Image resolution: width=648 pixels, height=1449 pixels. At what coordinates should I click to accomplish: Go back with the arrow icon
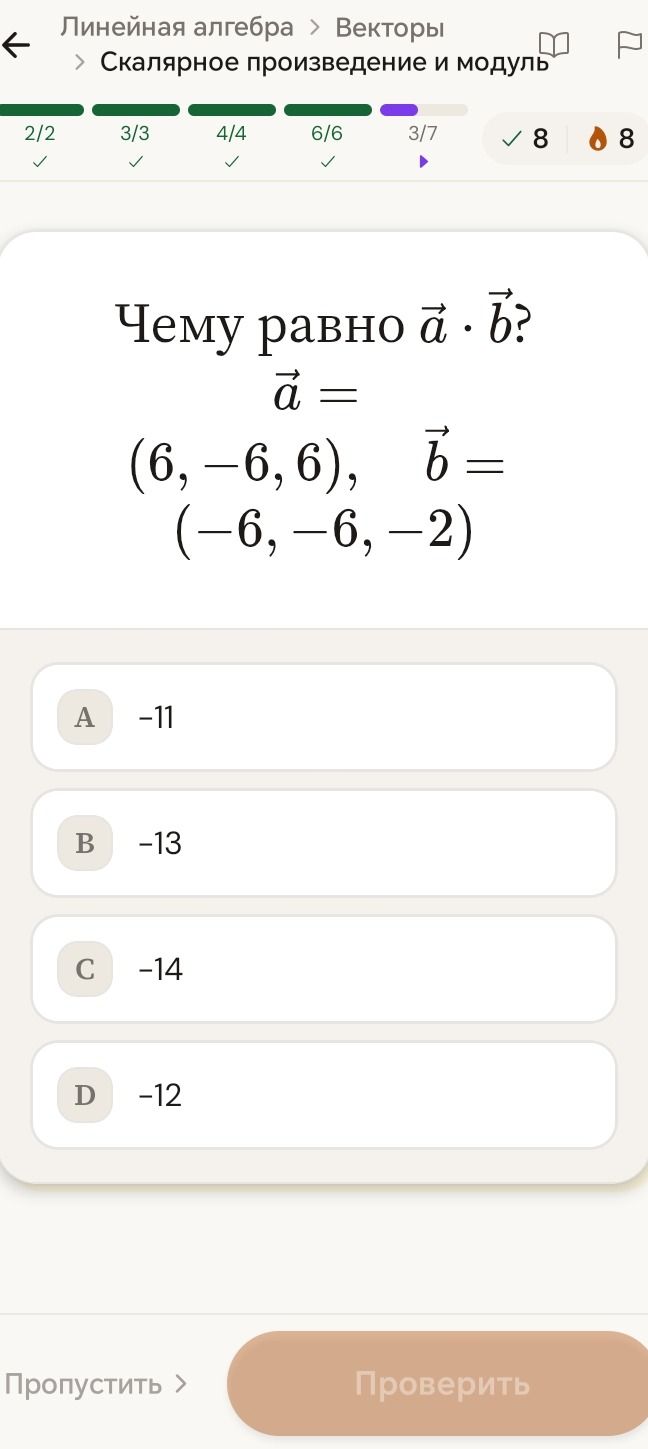[16, 46]
